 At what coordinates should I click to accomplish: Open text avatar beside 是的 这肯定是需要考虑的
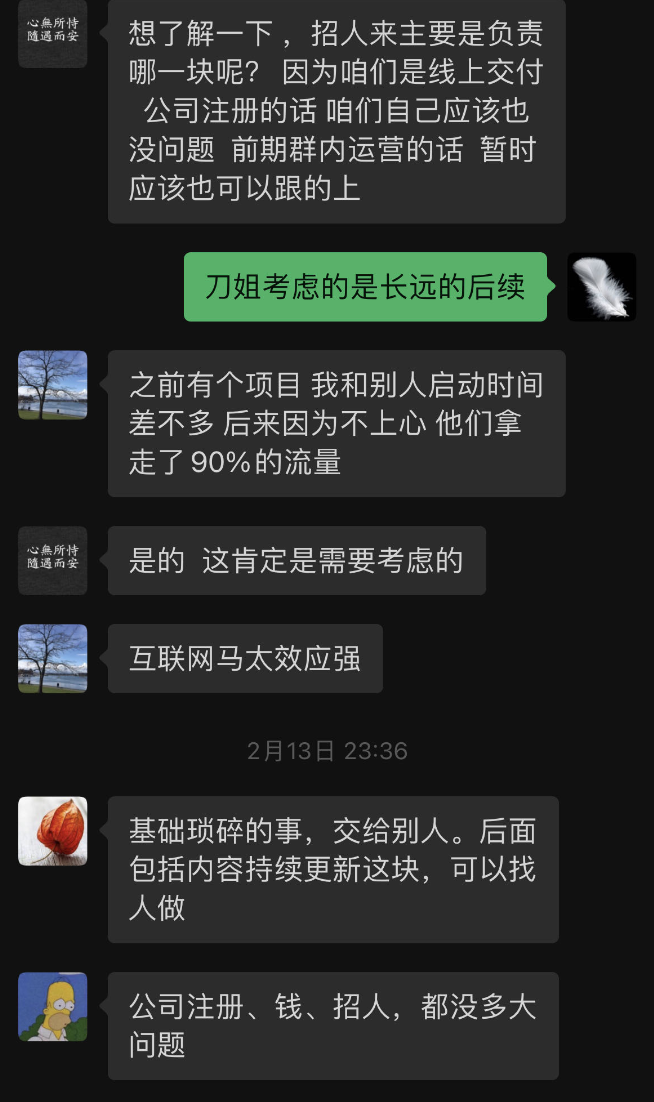(53, 560)
